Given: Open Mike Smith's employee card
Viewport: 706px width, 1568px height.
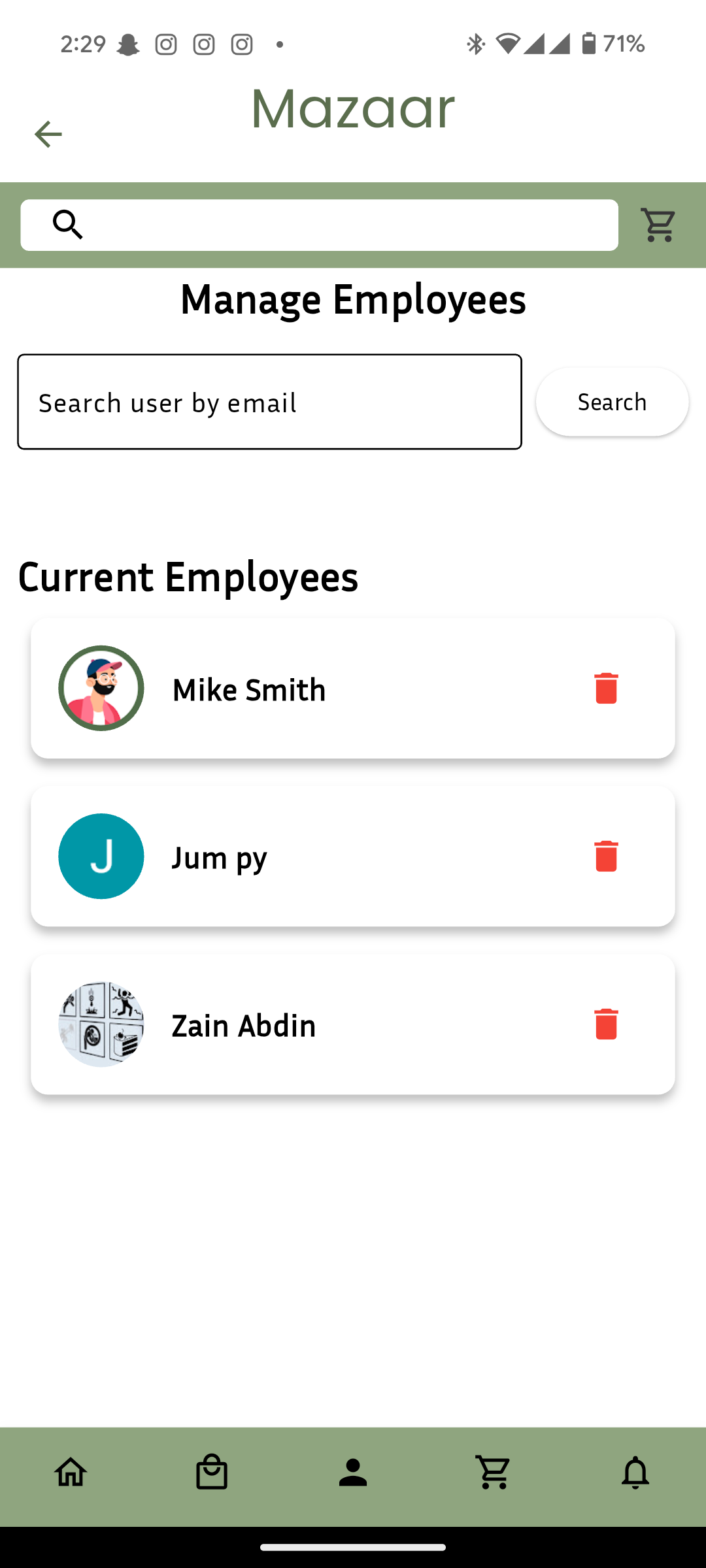Looking at the screenshot, I should (353, 688).
